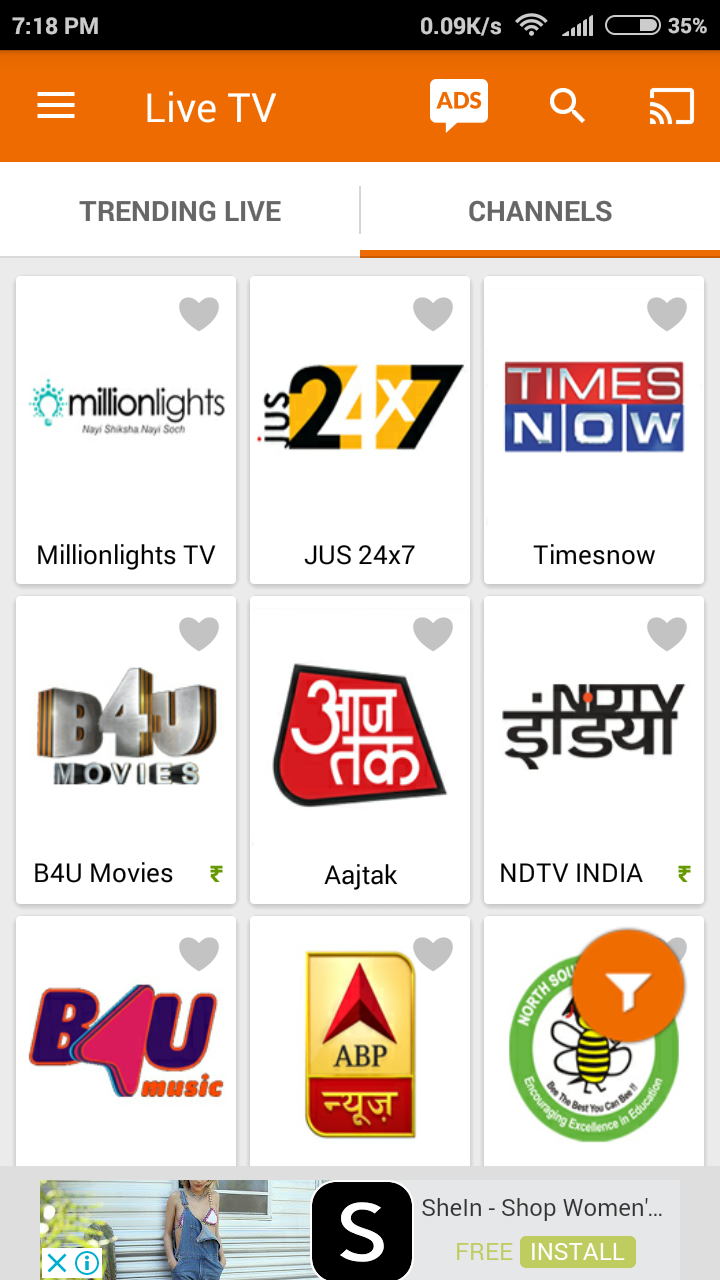The image size is (720, 1280).
Task: Watch the JUS 24x7 channel
Action: click(x=360, y=430)
